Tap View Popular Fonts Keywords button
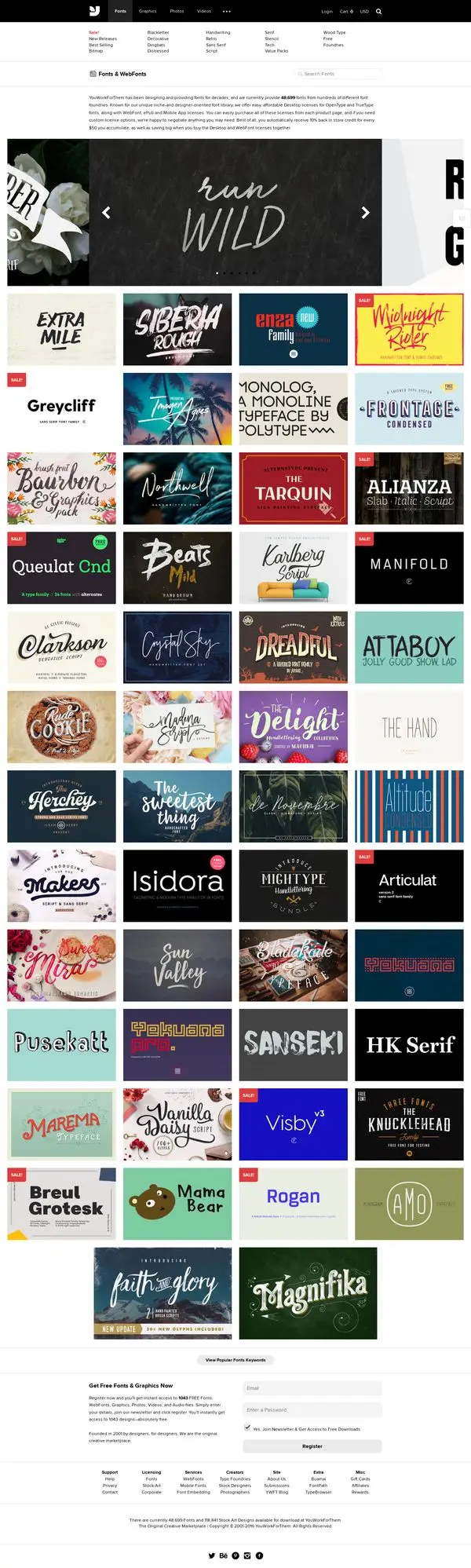The width and height of the screenshot is (471, 1568). tap(235, 1360)
